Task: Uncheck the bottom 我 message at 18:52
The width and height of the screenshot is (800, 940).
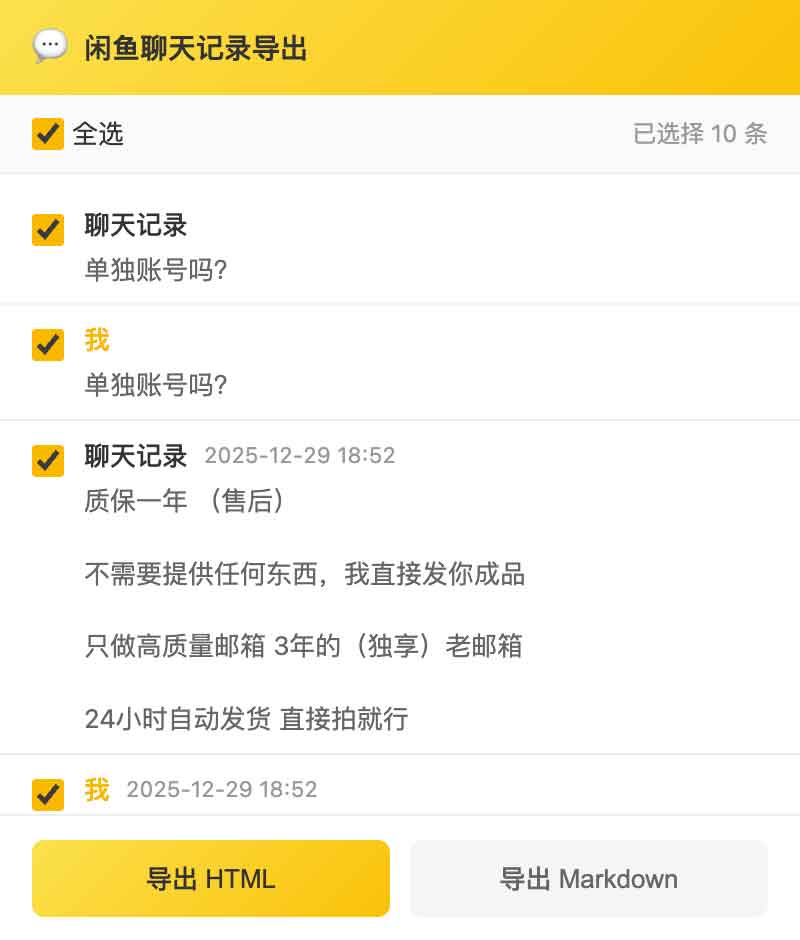Action: pyautogui.click(x=48, y=789)
